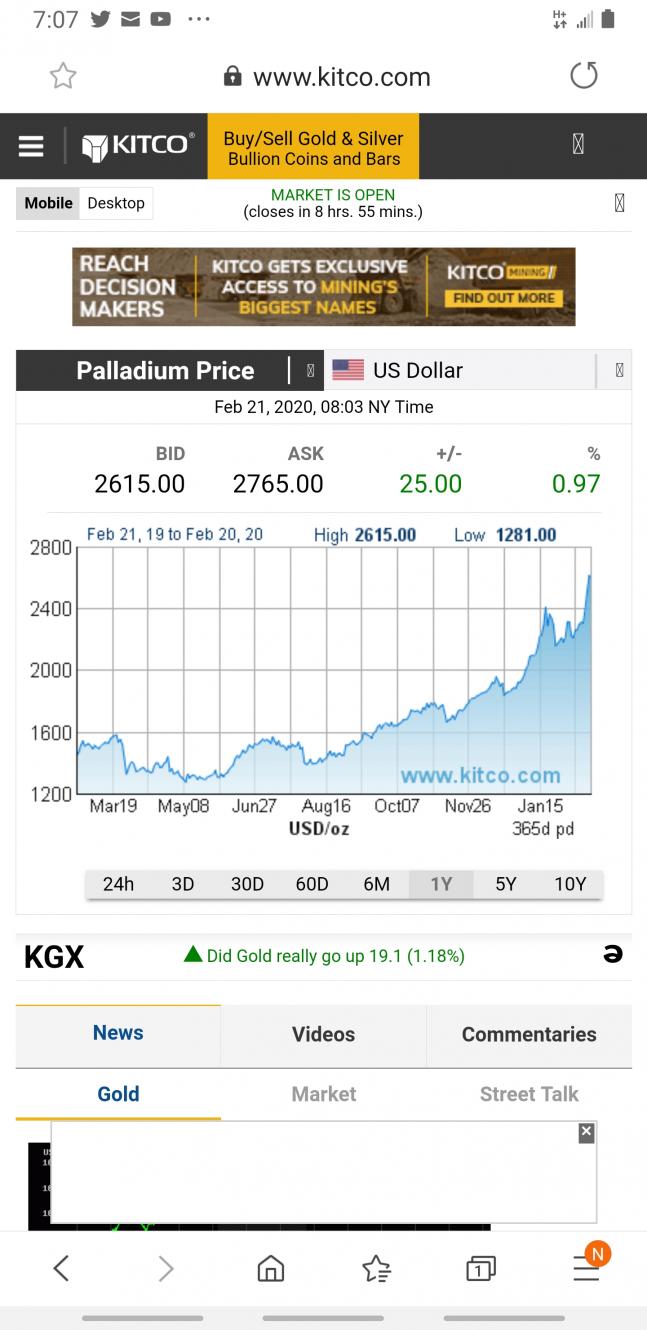
Task: Open the US Dollar currency dropdown
Action: click(x=619, y=371)
